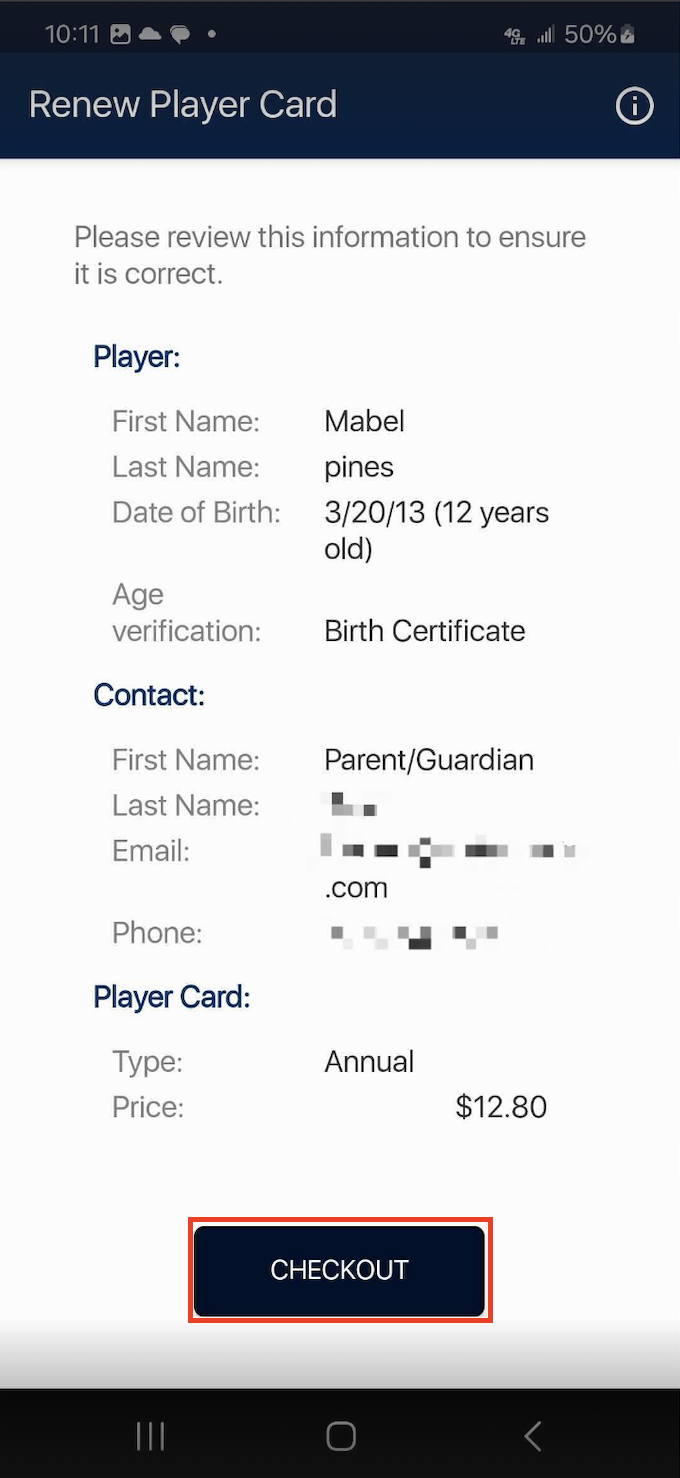Open the info icon in the header

(634, 106)
